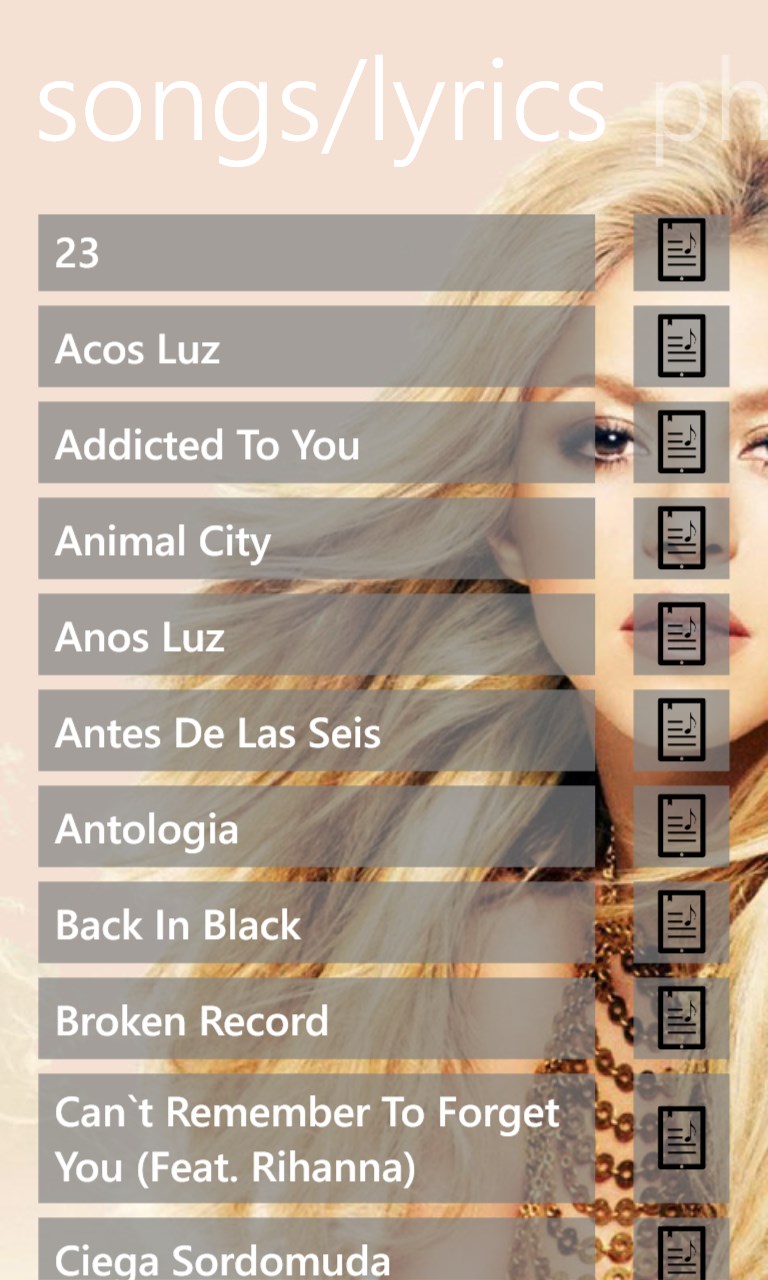This screenshot has width=768, height=1280.
Task: Open Can't Remember To Forget You
Action: [316, 1139]
